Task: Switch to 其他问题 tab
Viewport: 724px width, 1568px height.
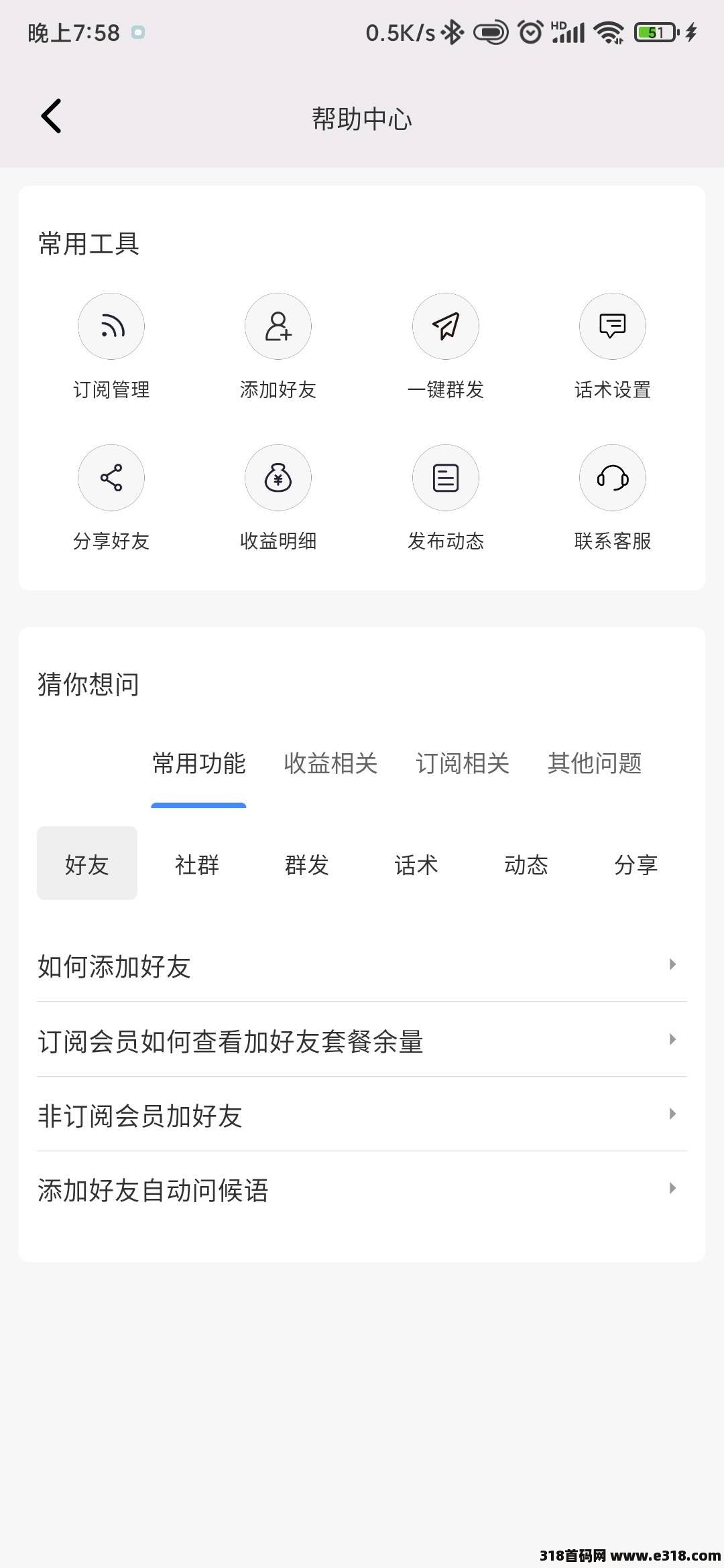Action: (x=595, y=763)
